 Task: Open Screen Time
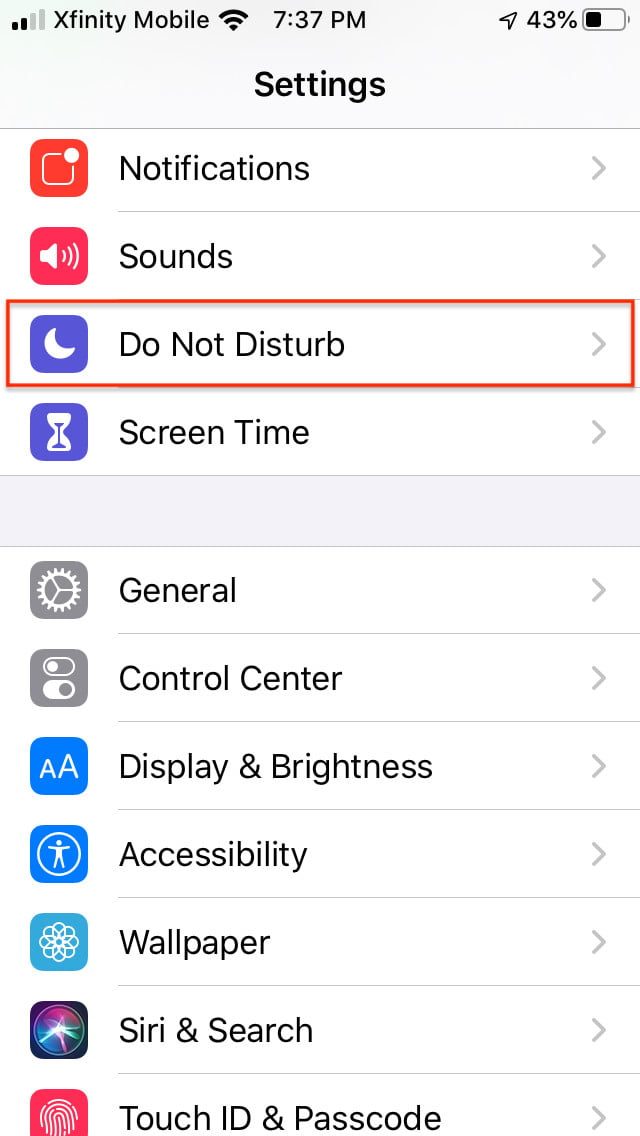coord(320,432)
